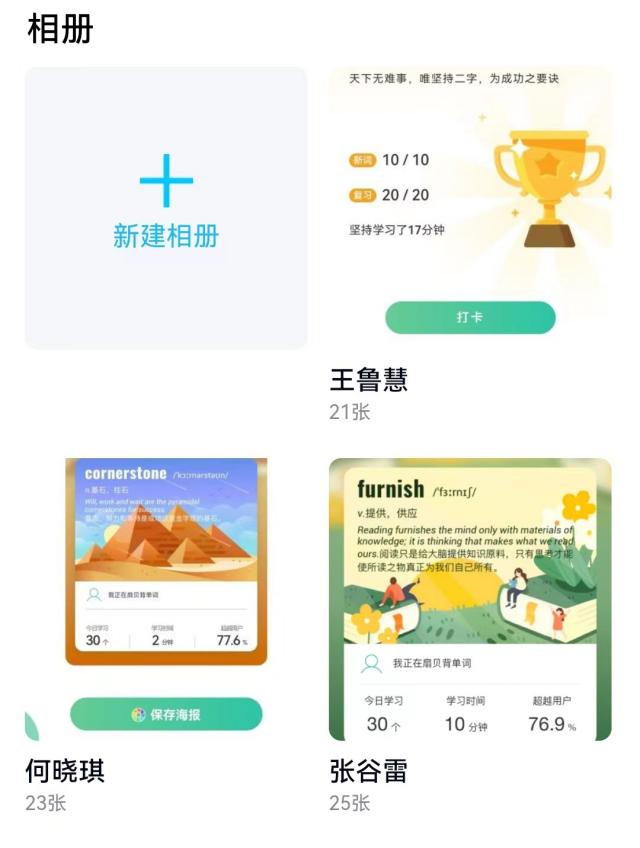Open the 何晓琪 album
640x848 pixels.
tap(166, 598)
